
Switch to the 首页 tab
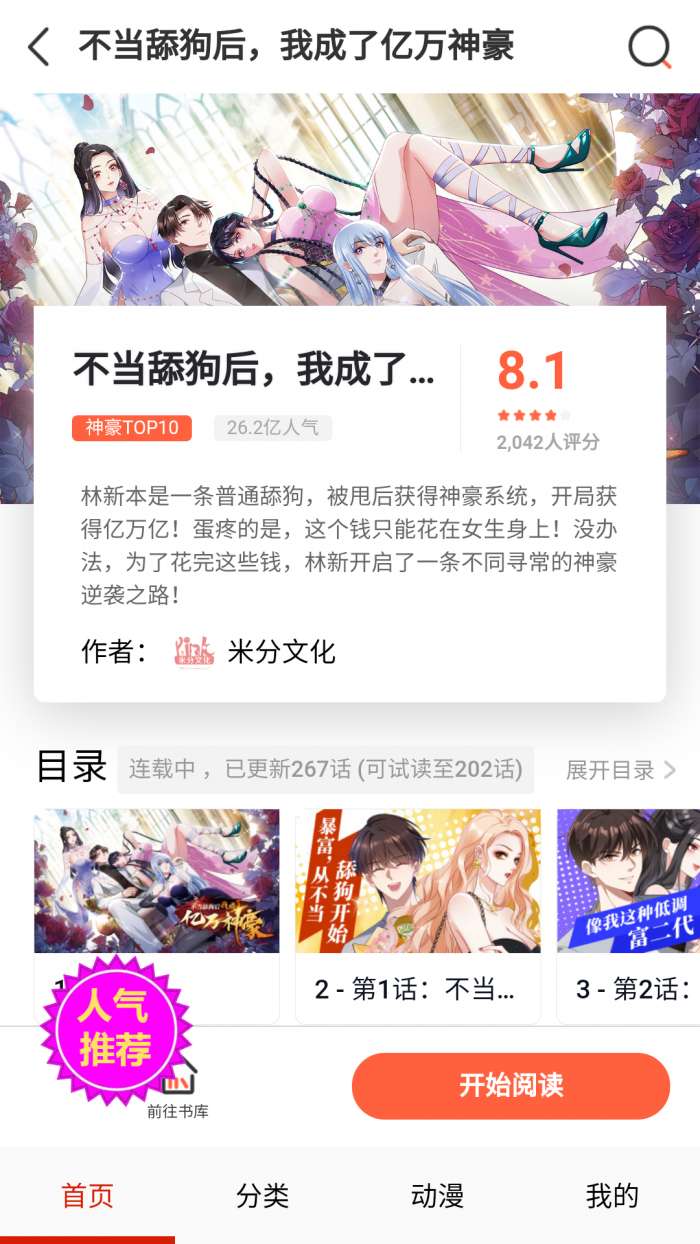88,1196
